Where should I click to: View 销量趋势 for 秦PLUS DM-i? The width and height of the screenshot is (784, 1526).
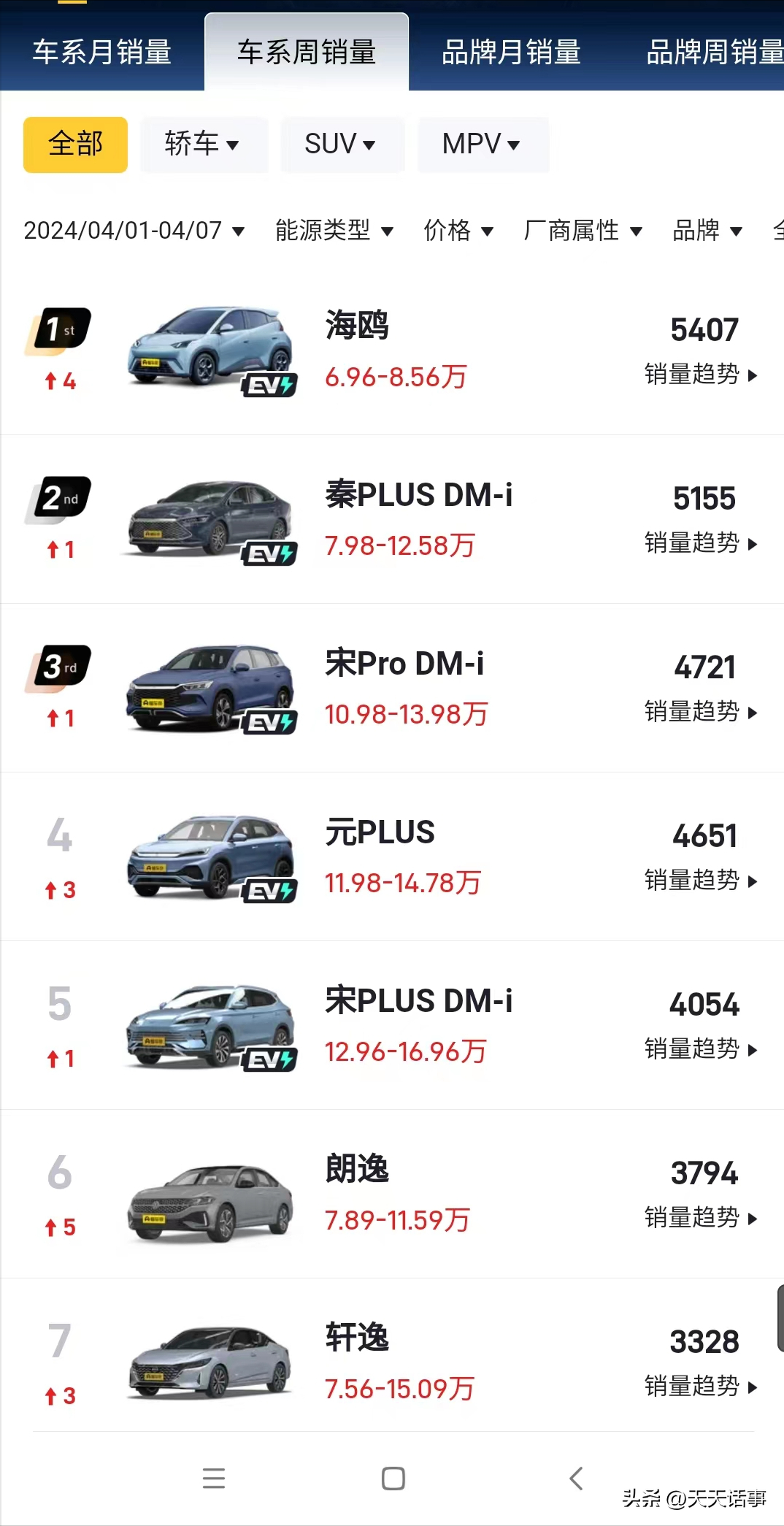click(701, 543)
